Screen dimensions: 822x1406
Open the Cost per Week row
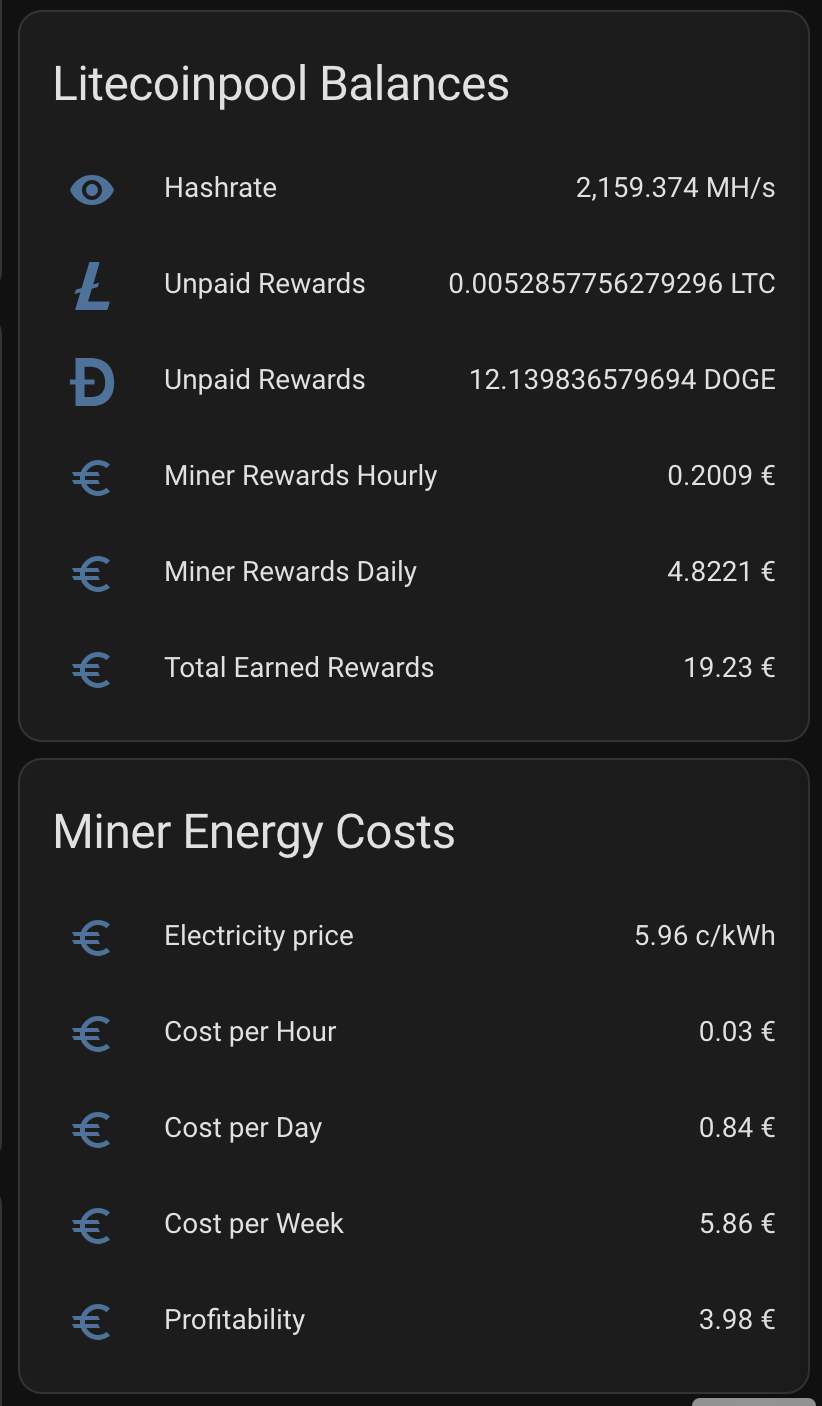tap(413, 1224)
